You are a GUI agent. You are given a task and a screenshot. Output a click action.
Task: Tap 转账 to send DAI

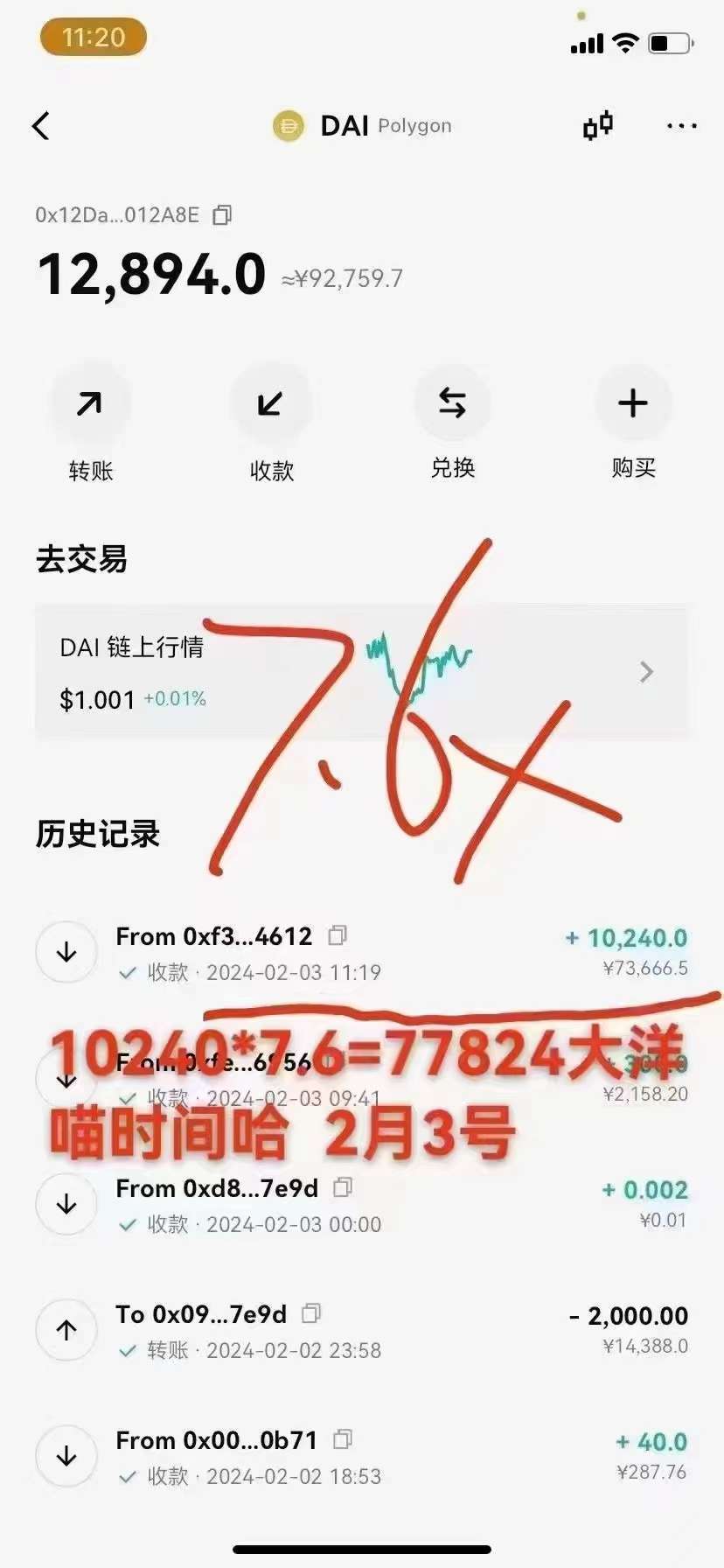[90, 404]
